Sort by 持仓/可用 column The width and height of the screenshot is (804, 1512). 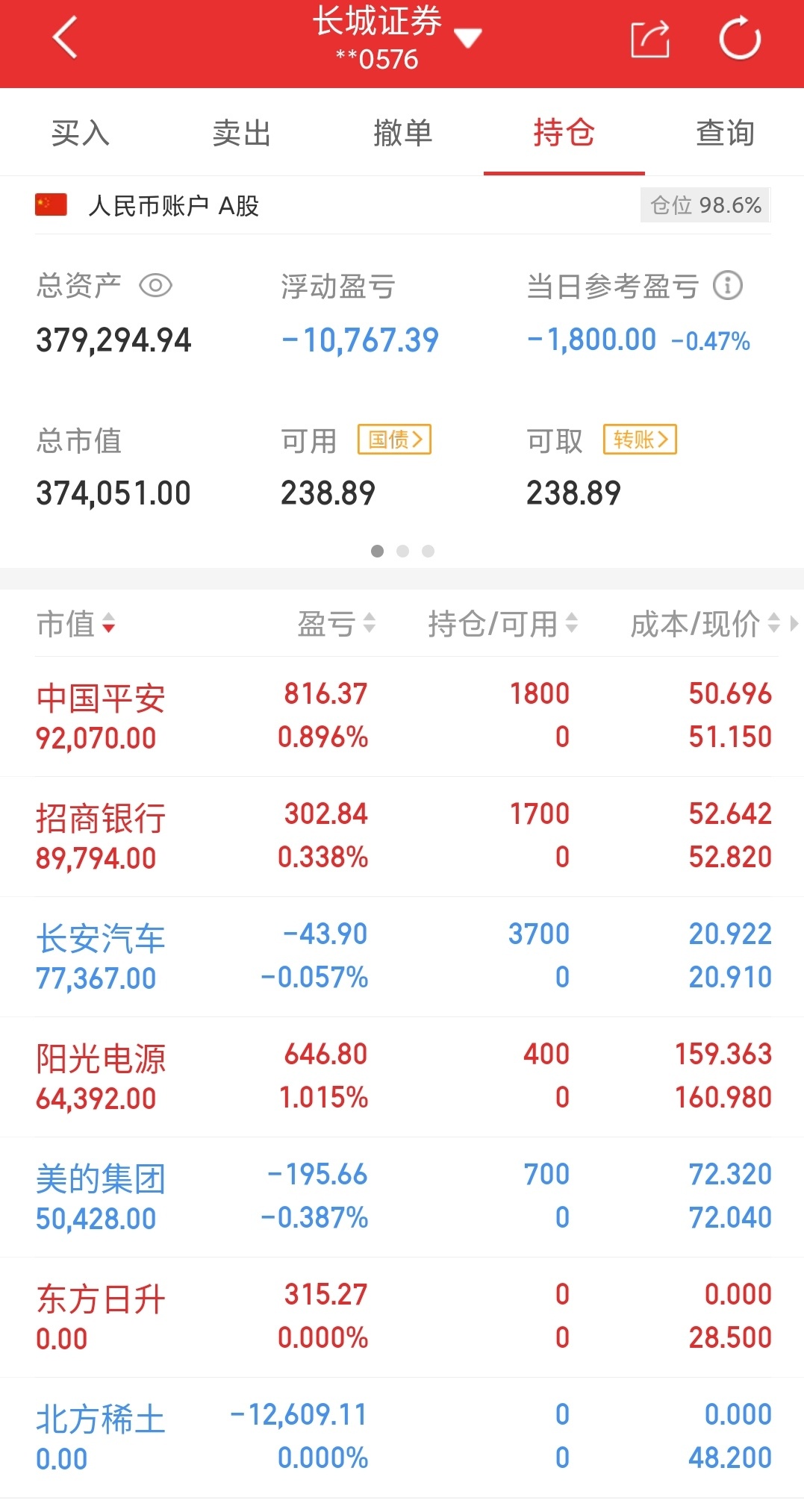[x=502, y=624]
